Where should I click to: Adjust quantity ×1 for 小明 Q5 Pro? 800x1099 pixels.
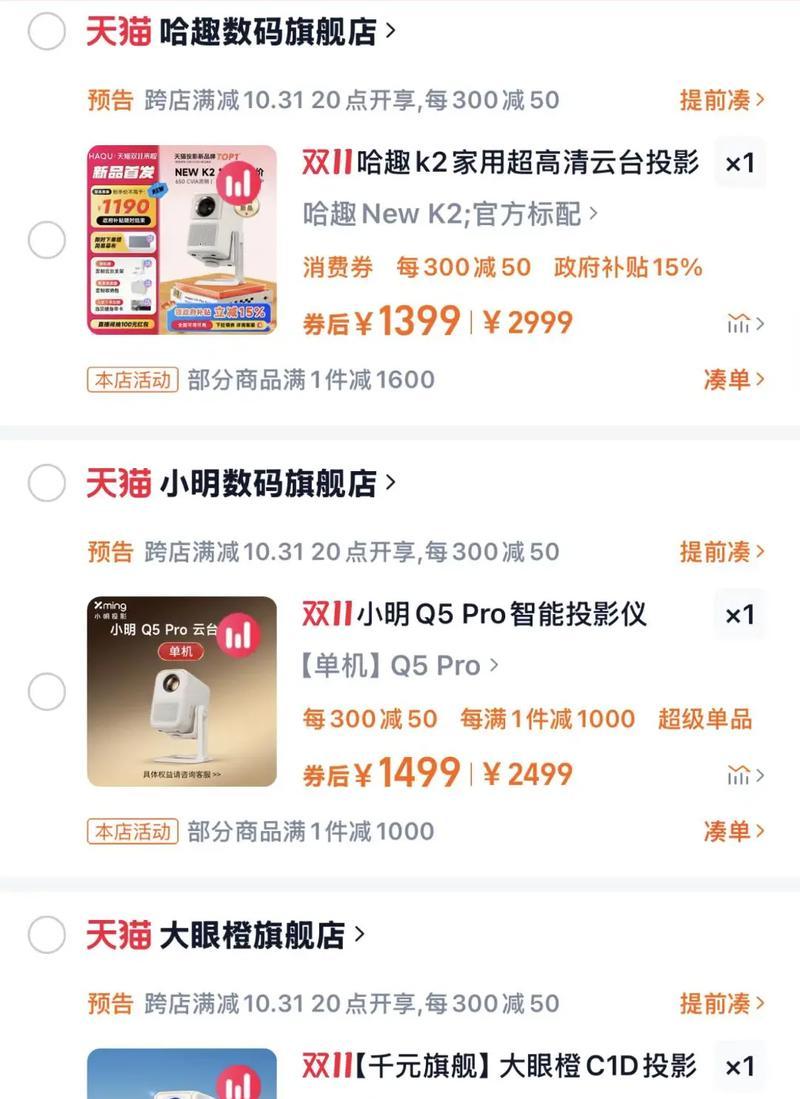740,615
